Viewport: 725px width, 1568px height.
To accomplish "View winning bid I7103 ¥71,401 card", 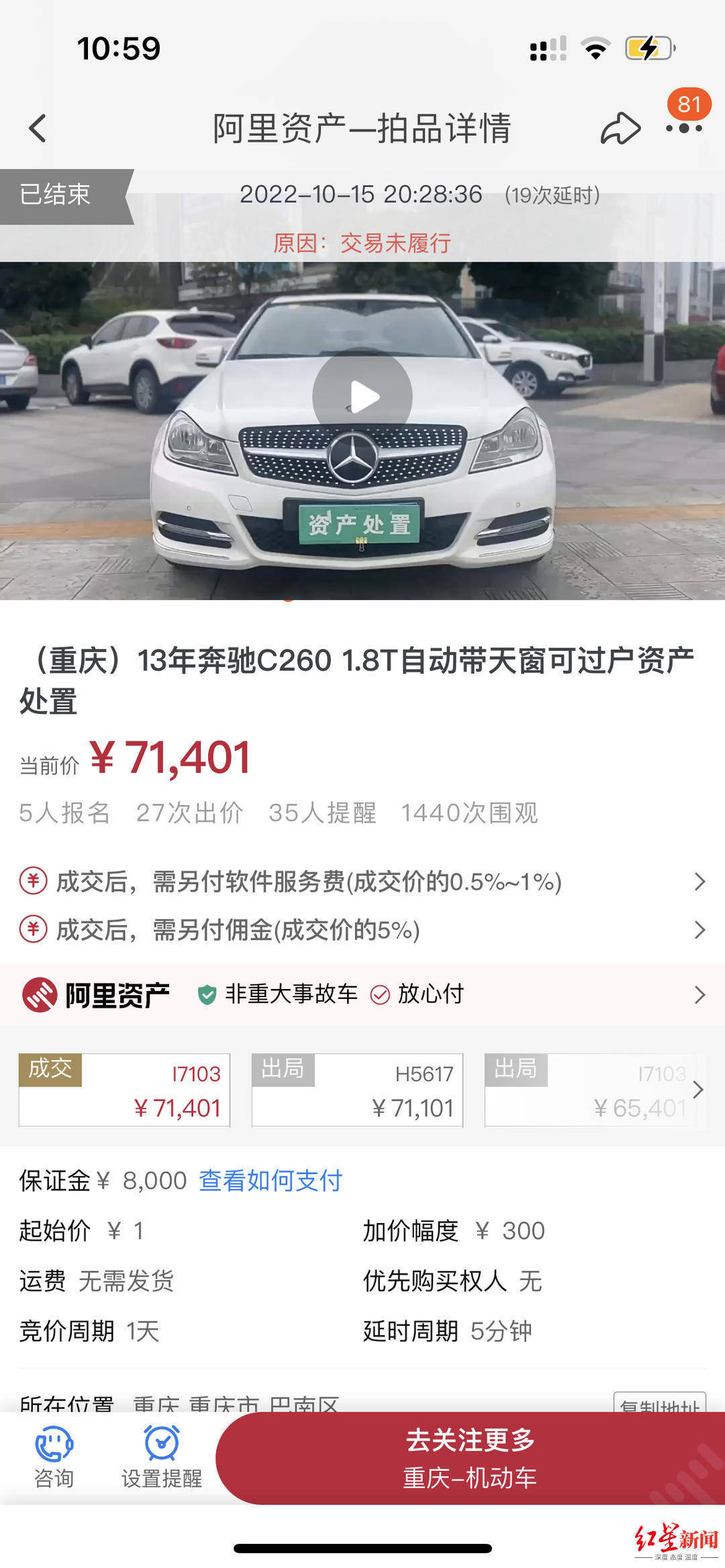I will pyautogui.click(x=125, y=1090).
